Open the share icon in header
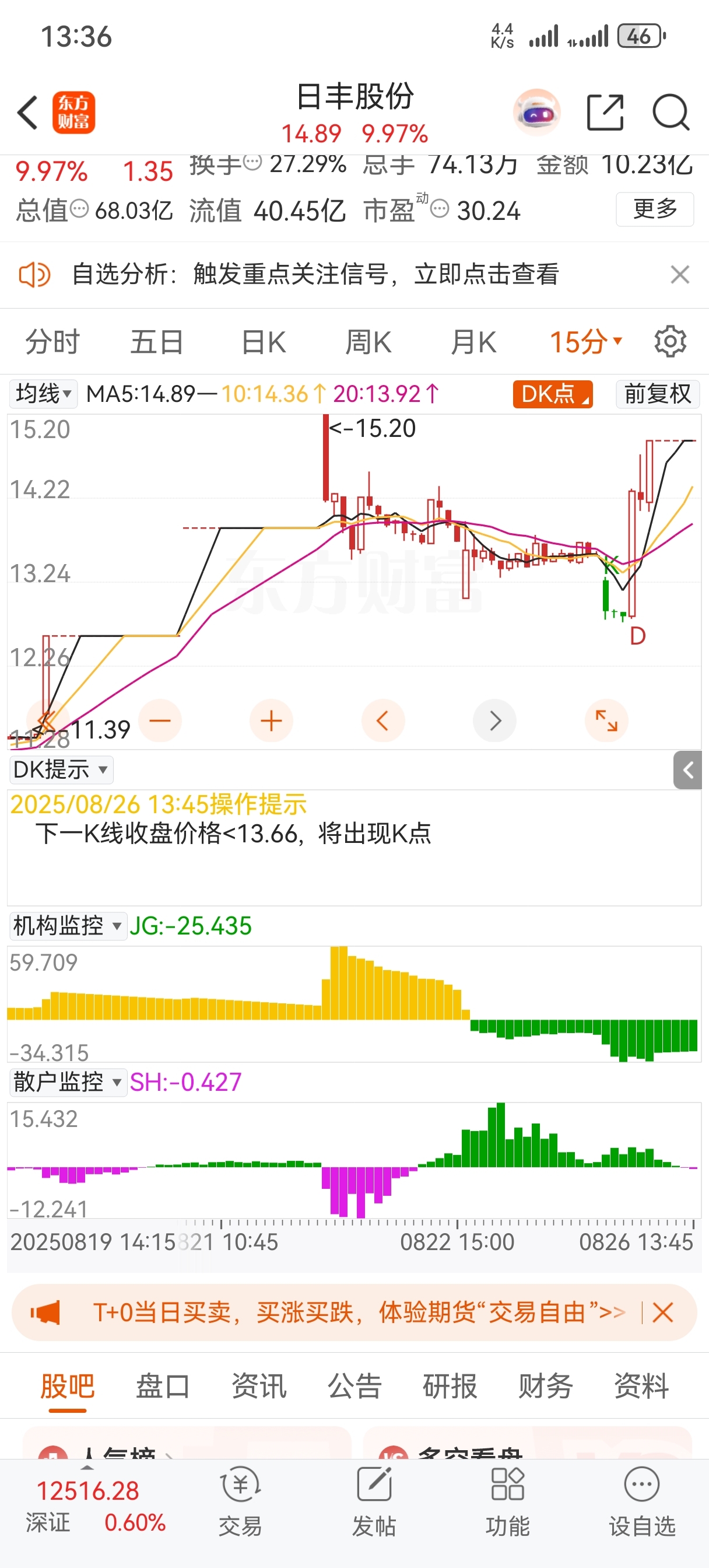 point(605,113)
